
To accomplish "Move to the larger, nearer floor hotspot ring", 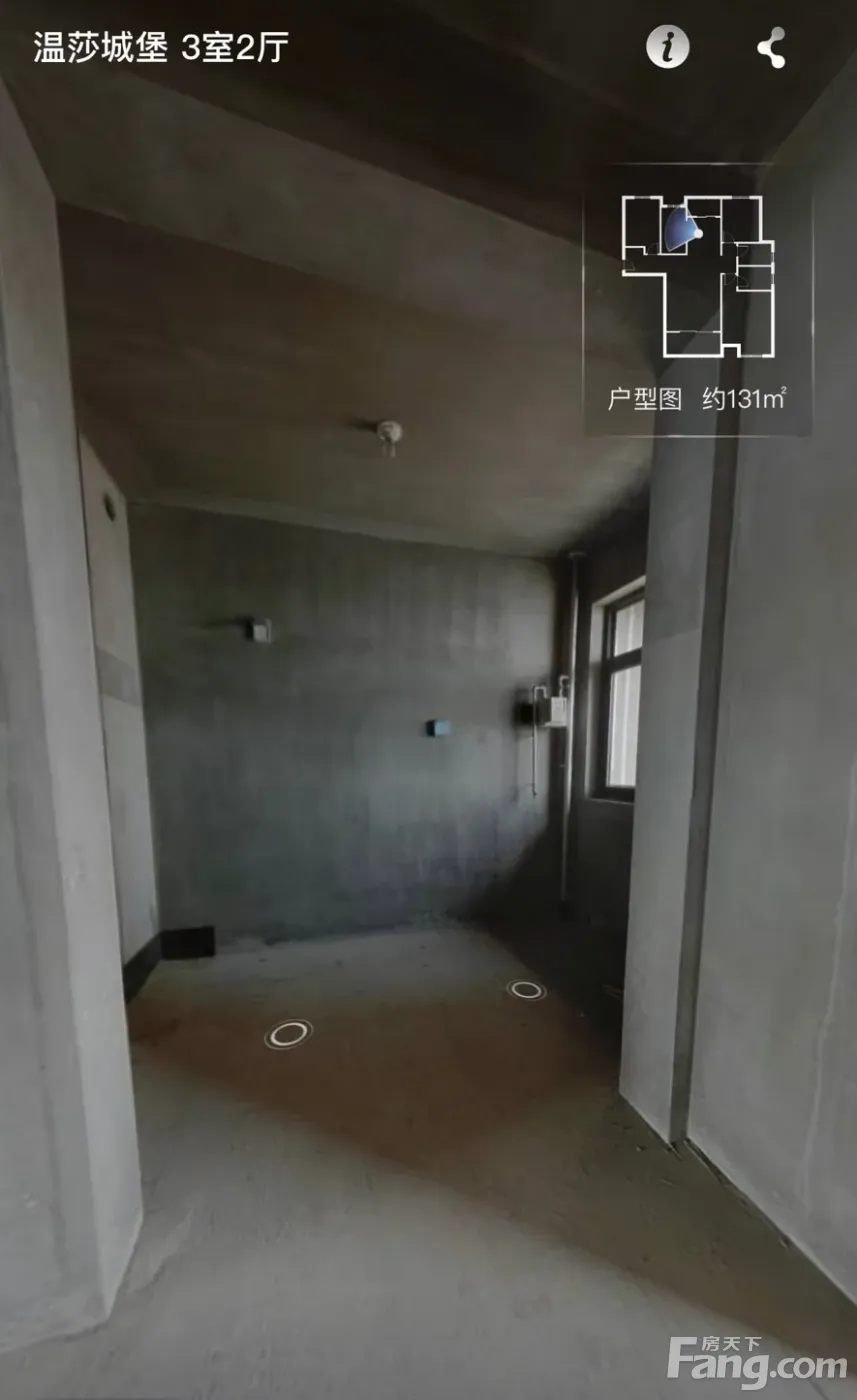I will click(x=288, y=1033).
